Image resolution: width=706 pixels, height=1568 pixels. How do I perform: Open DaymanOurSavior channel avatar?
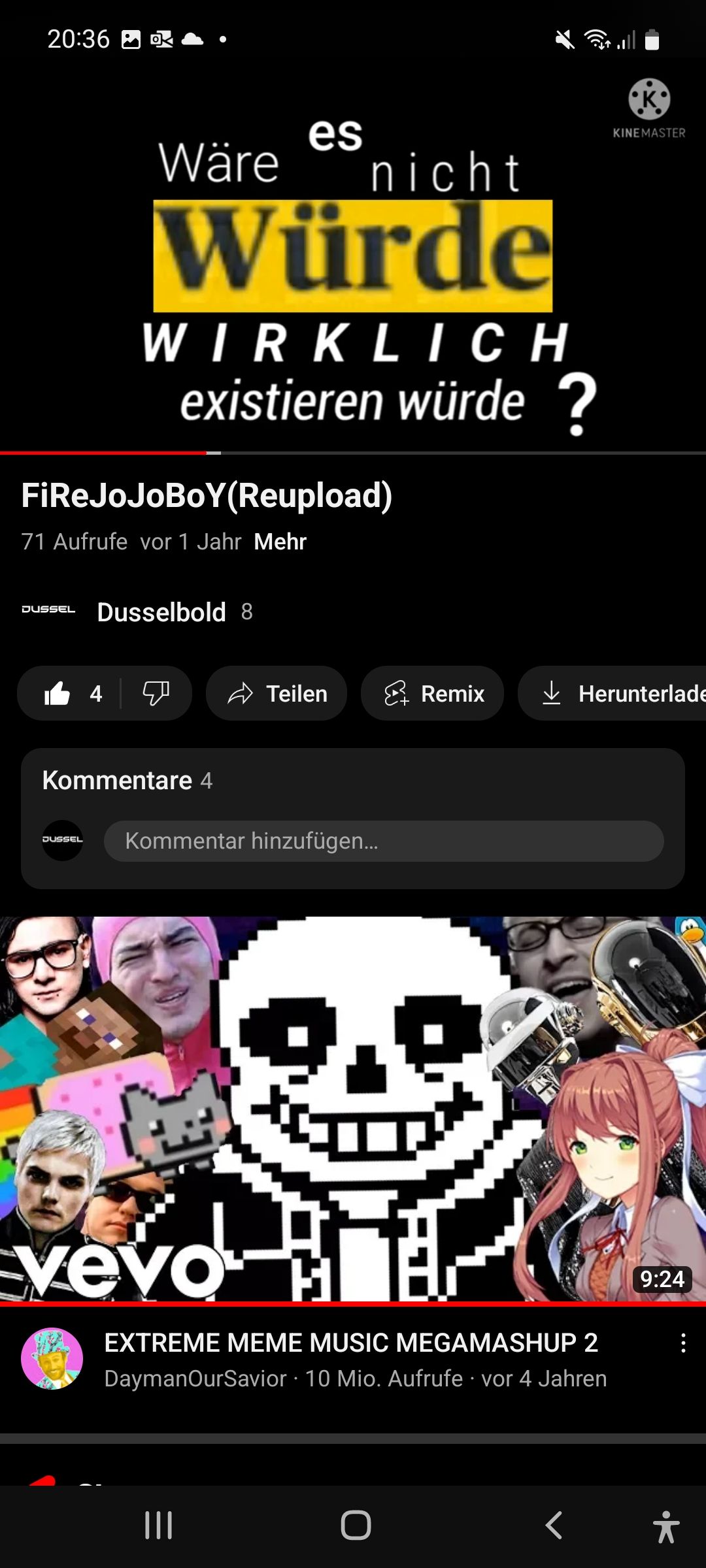click(x=52, y=1358)
